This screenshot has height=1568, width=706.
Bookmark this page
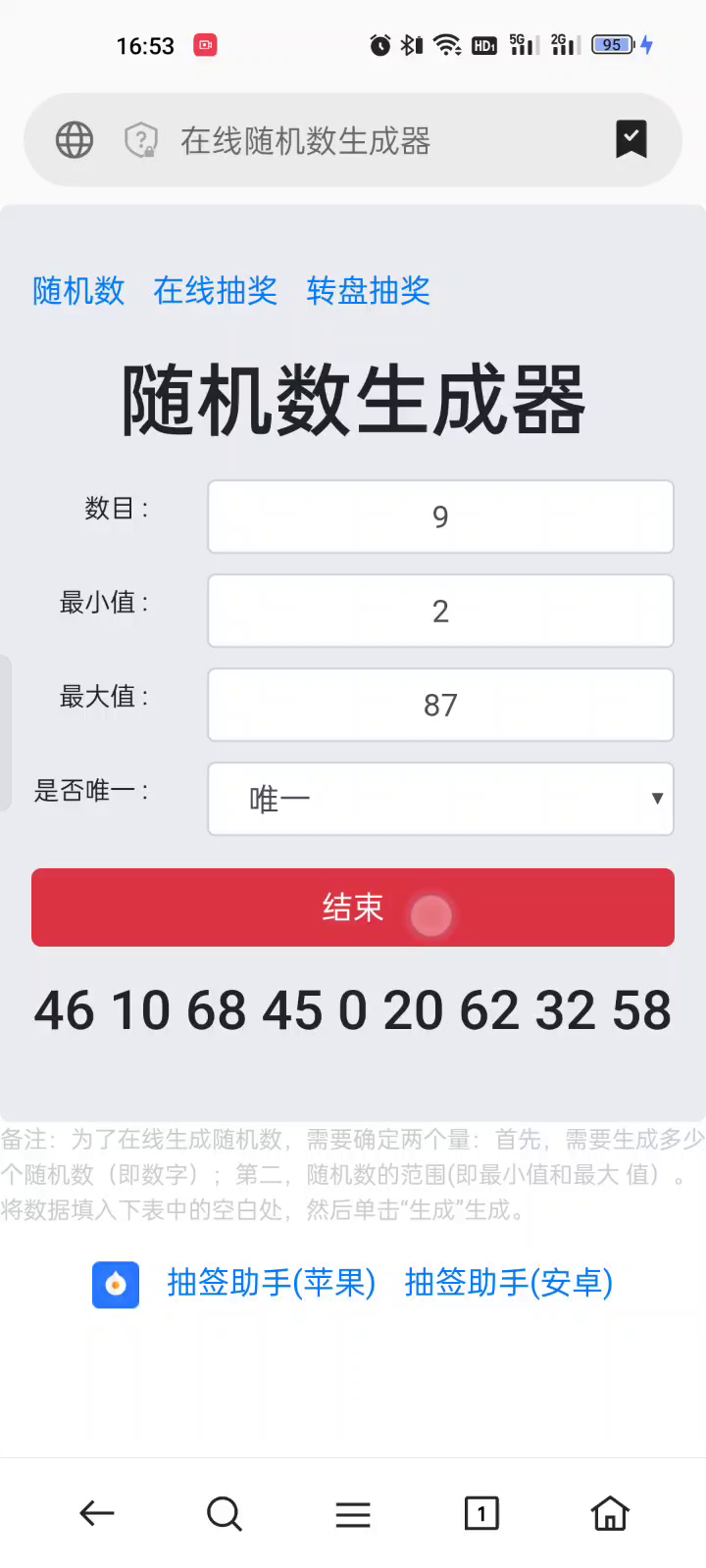coord(630,139)
